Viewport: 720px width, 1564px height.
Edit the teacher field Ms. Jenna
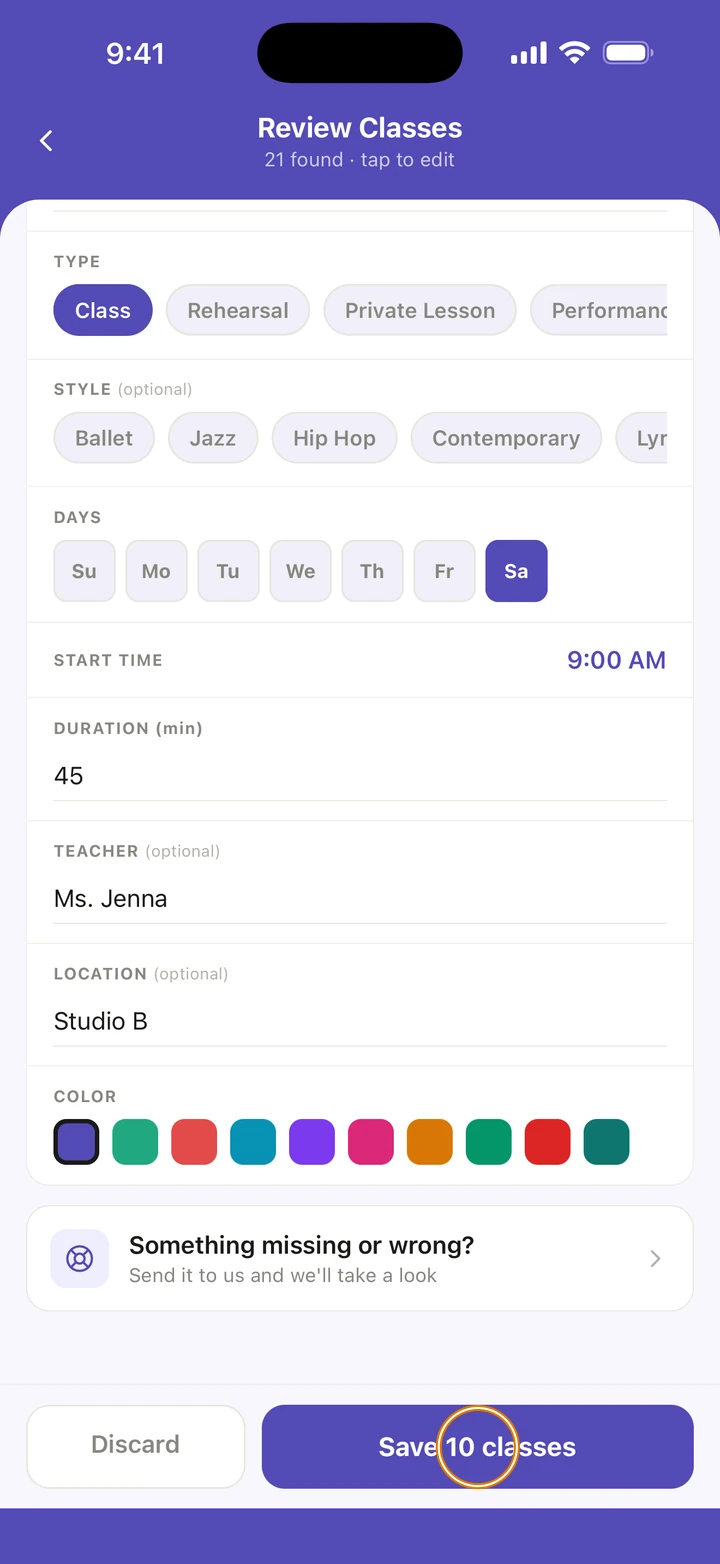tap(360, 899)
